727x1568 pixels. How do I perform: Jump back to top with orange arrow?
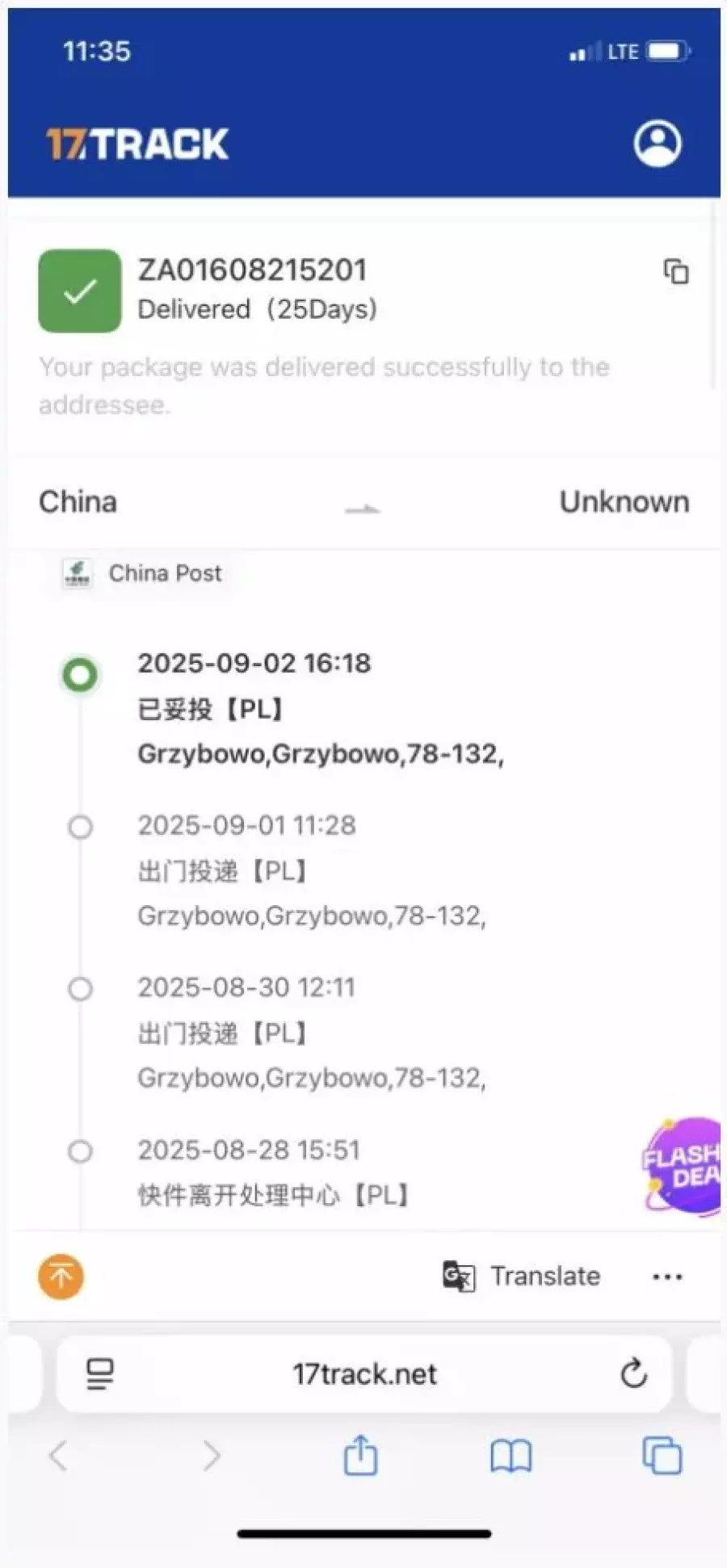tap(61, 1276)
